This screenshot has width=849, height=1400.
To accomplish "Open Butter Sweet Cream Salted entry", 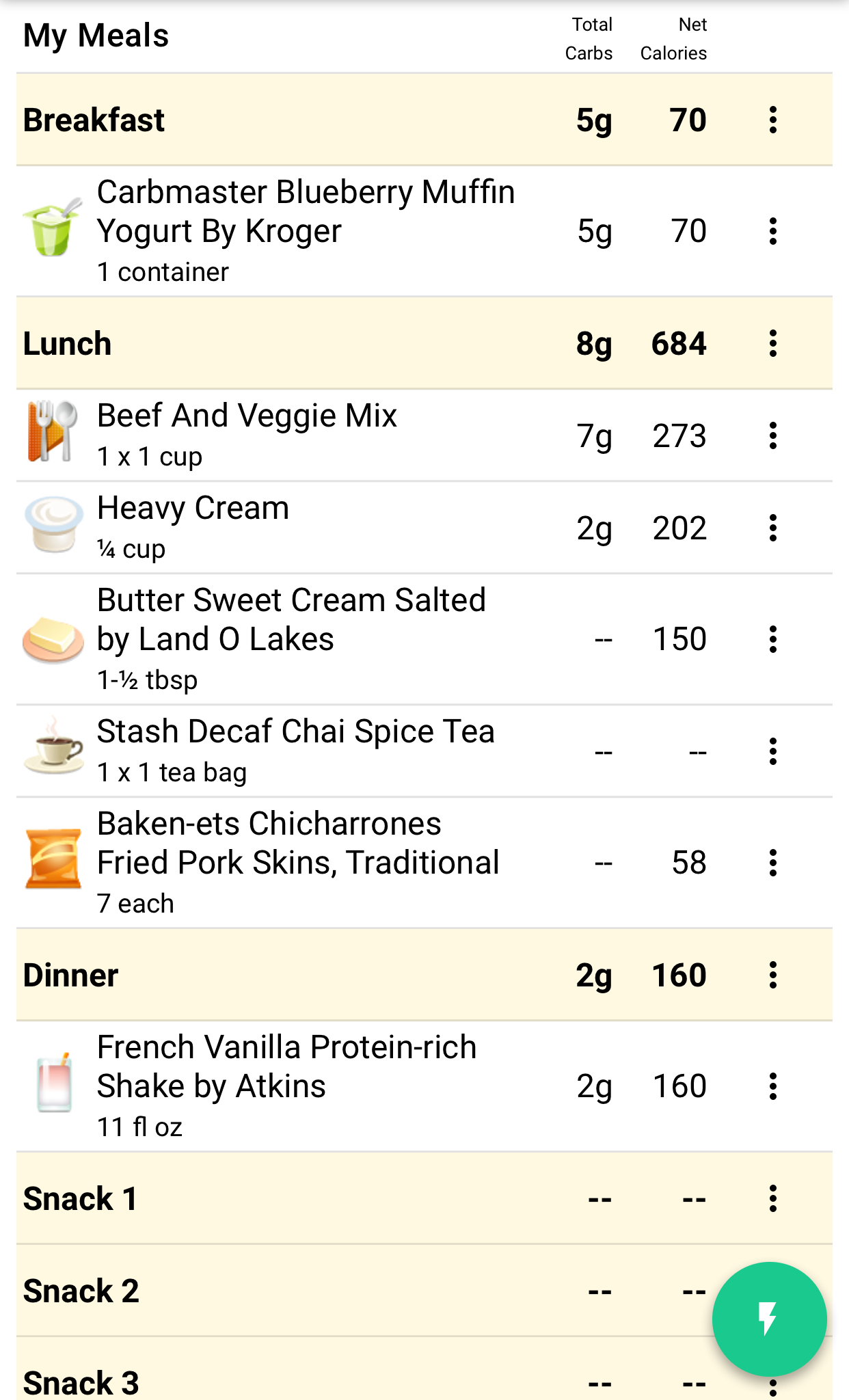I will (383, 639).
